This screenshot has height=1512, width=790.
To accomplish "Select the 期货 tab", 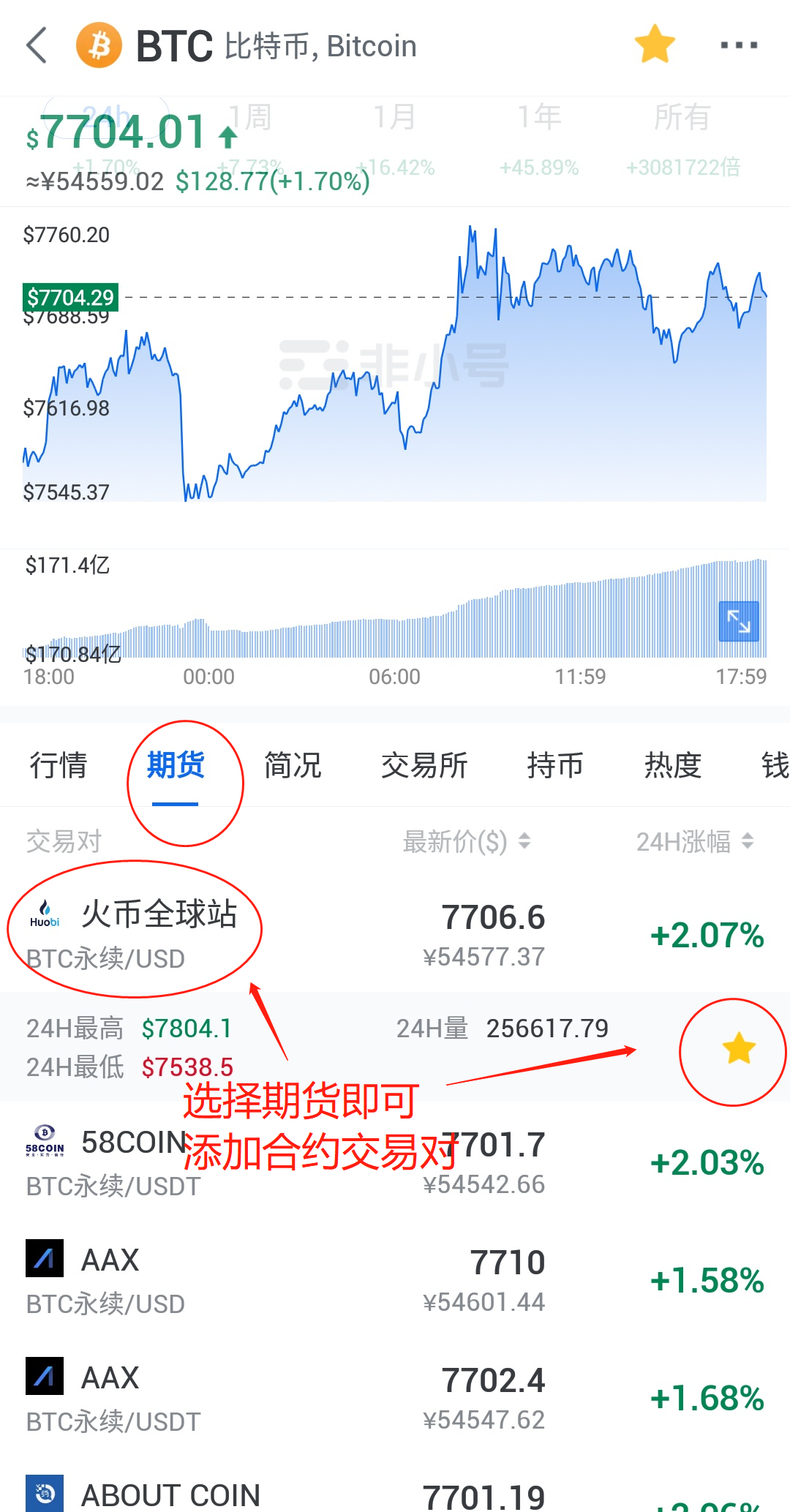I will (176, 766).
